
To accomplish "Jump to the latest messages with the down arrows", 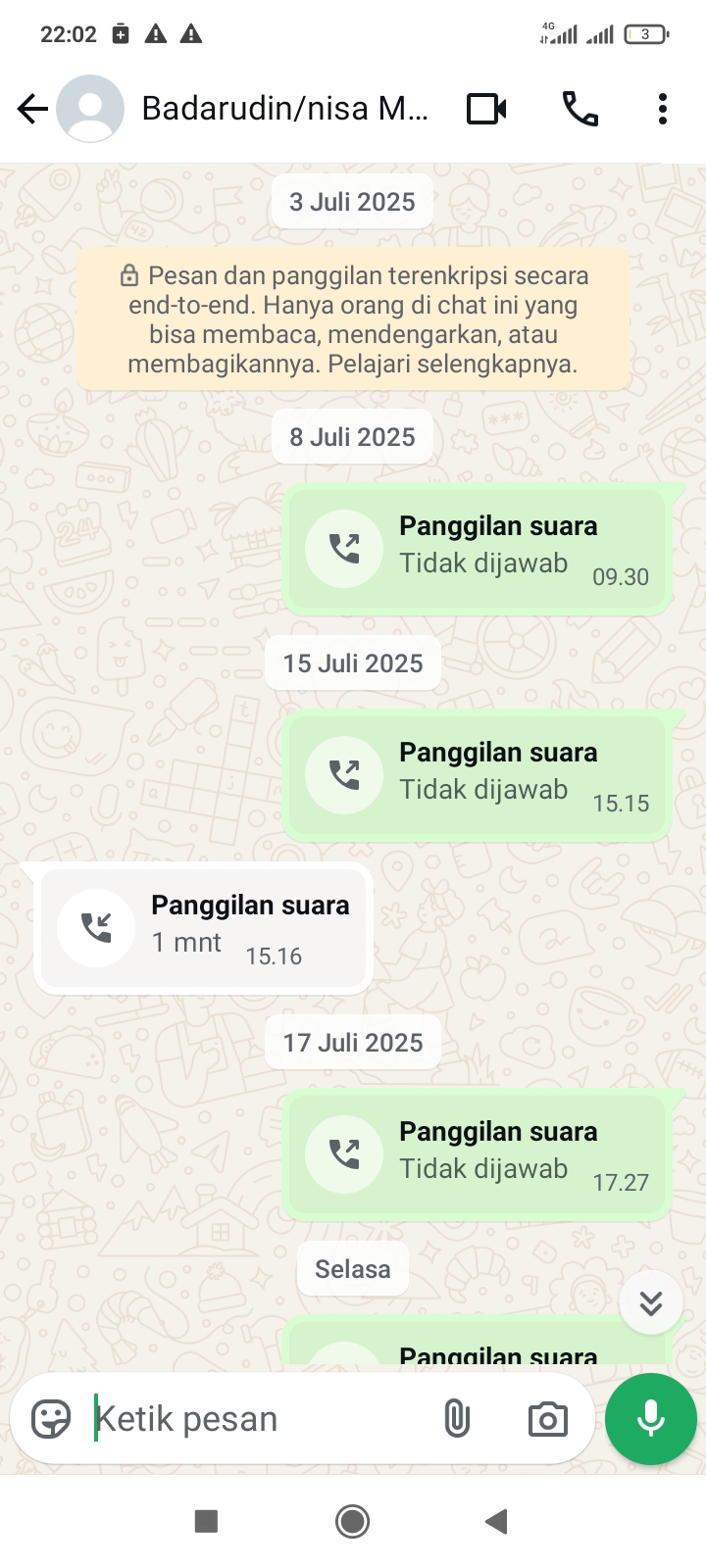I will point(651,1303).
